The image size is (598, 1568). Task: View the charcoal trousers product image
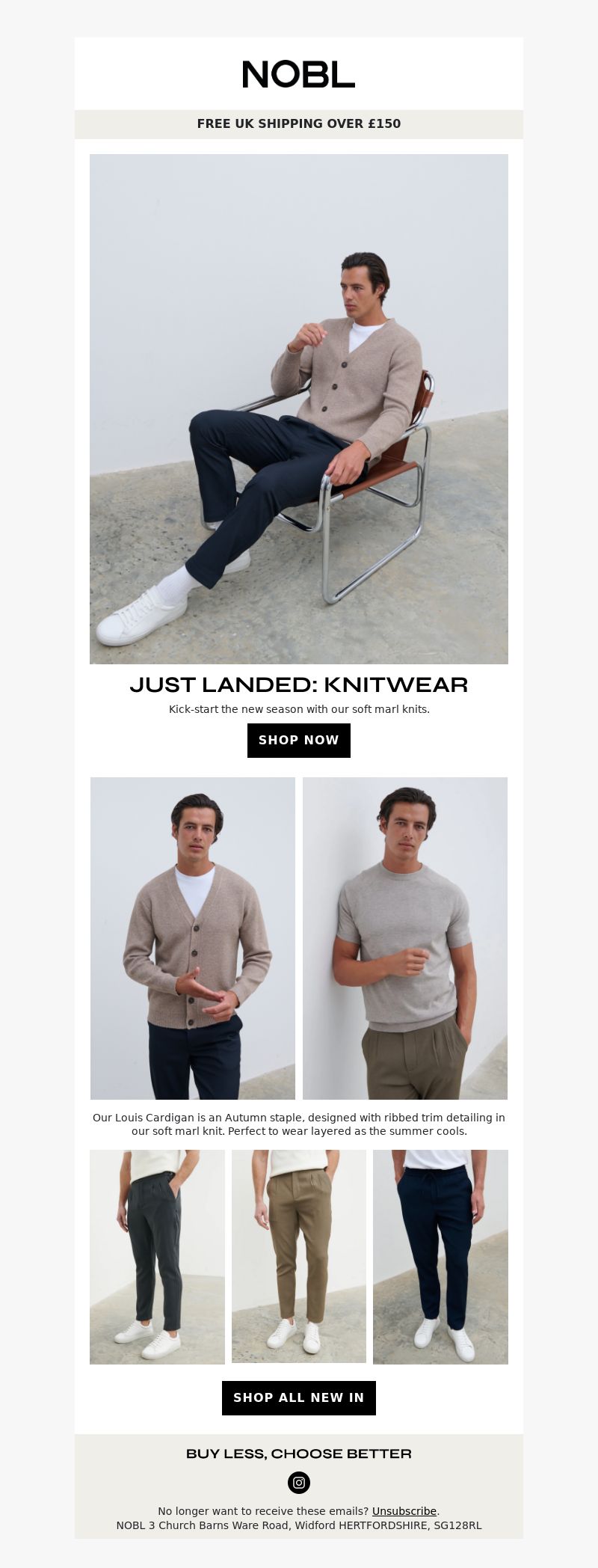(157, 1257)
